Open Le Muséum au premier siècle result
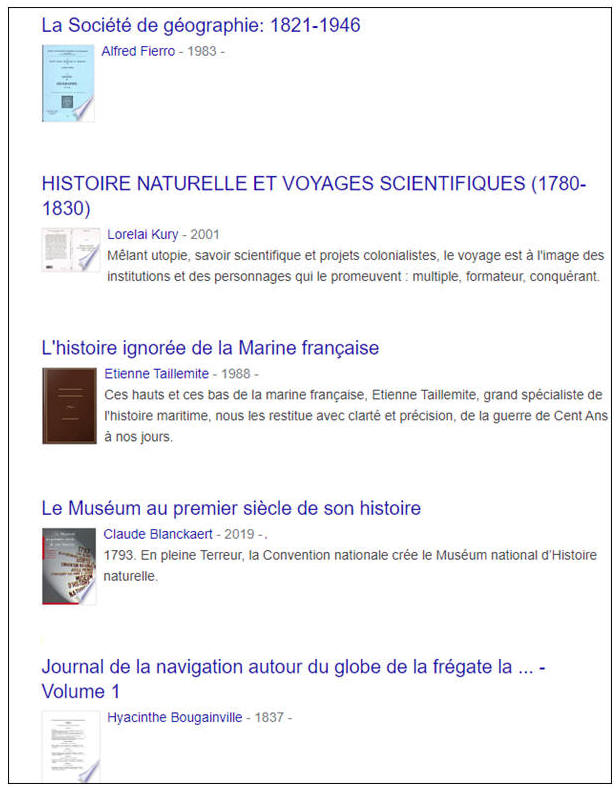The height and width of the screenshot is (790, 616). pos(230,508)
